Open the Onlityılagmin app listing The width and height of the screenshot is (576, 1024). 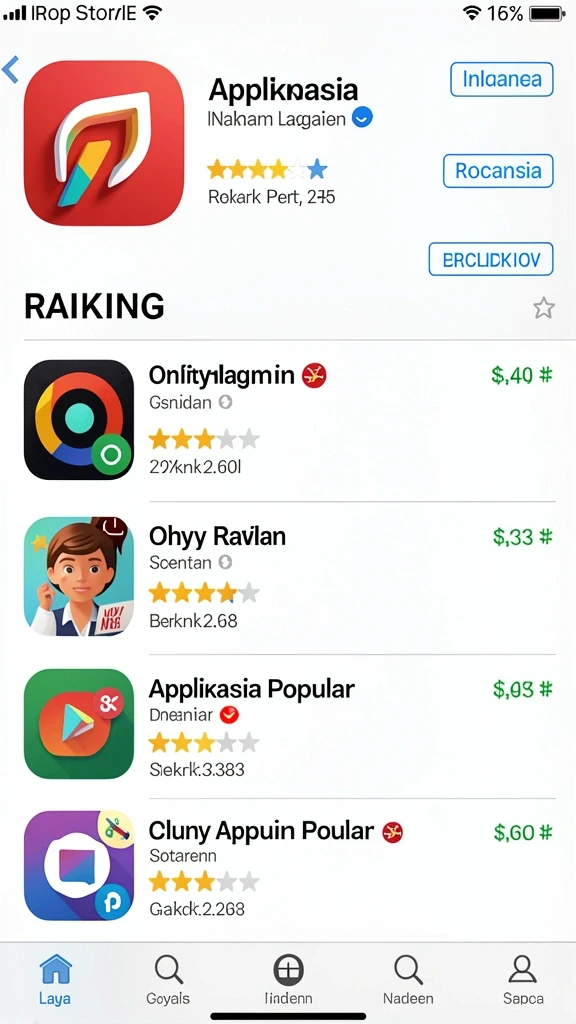(x=290, y=419)
